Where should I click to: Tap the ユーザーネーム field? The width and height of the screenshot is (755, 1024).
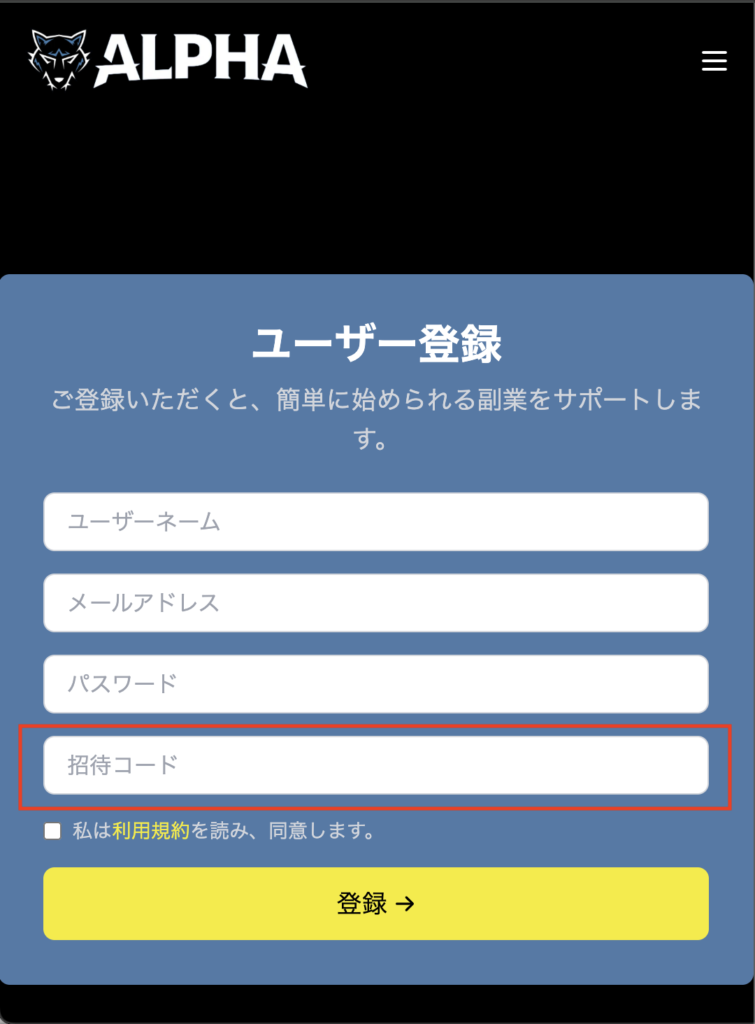point(376,522)
